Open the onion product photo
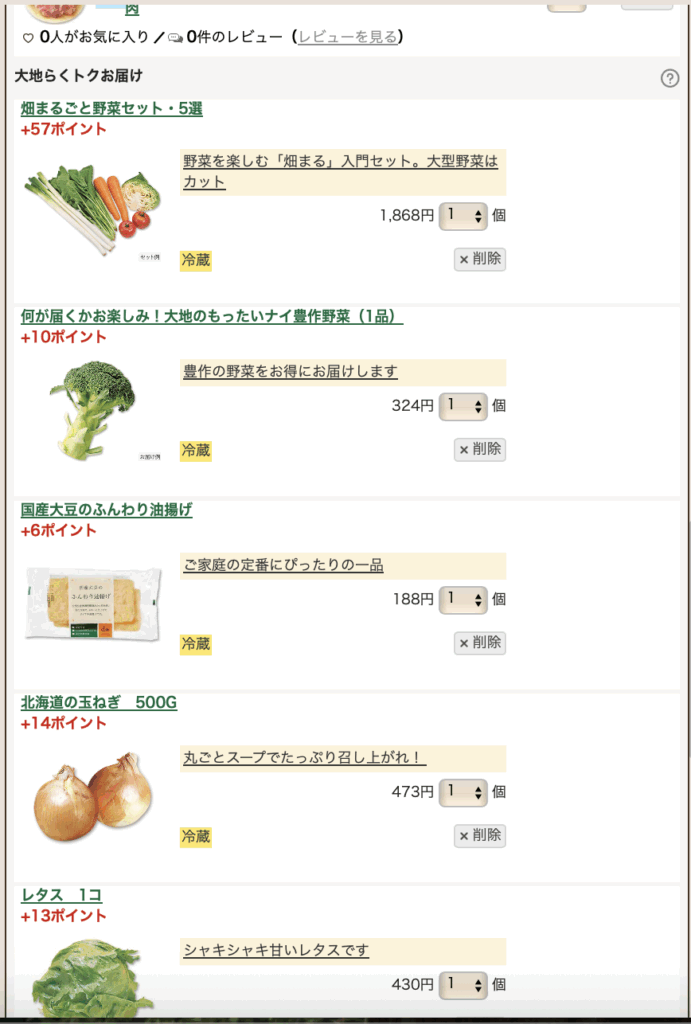This screenshot has width=691, height=1024. (x=93, y=797)
